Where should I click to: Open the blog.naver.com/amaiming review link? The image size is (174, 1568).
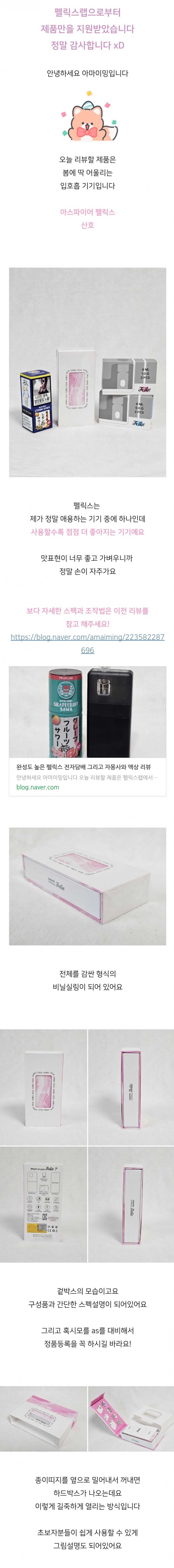pos(87,637)
